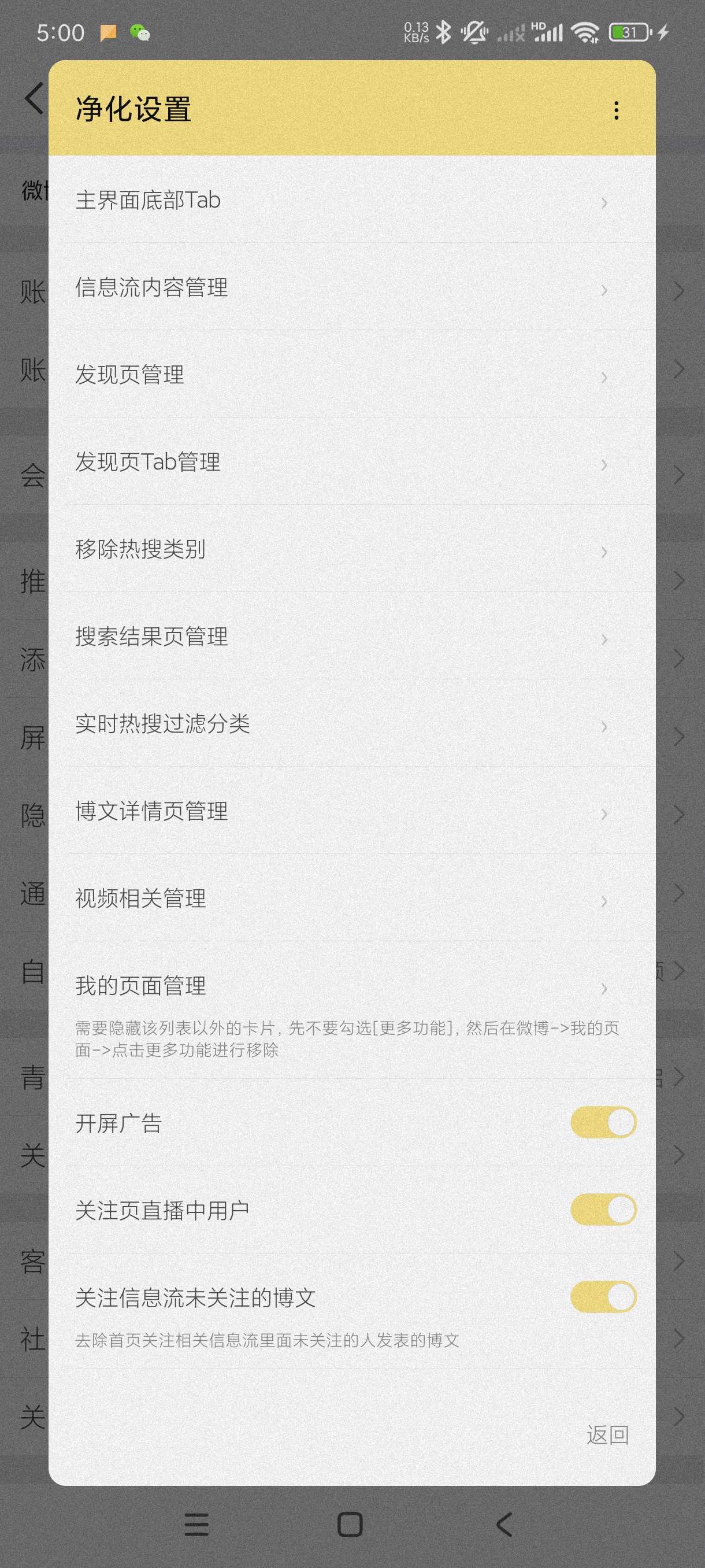The height and width of the screenshot is (1568, 705).
Task: Toggle the 关注信息流未关注的博文 switch
Action: [x=603, y=1297]
